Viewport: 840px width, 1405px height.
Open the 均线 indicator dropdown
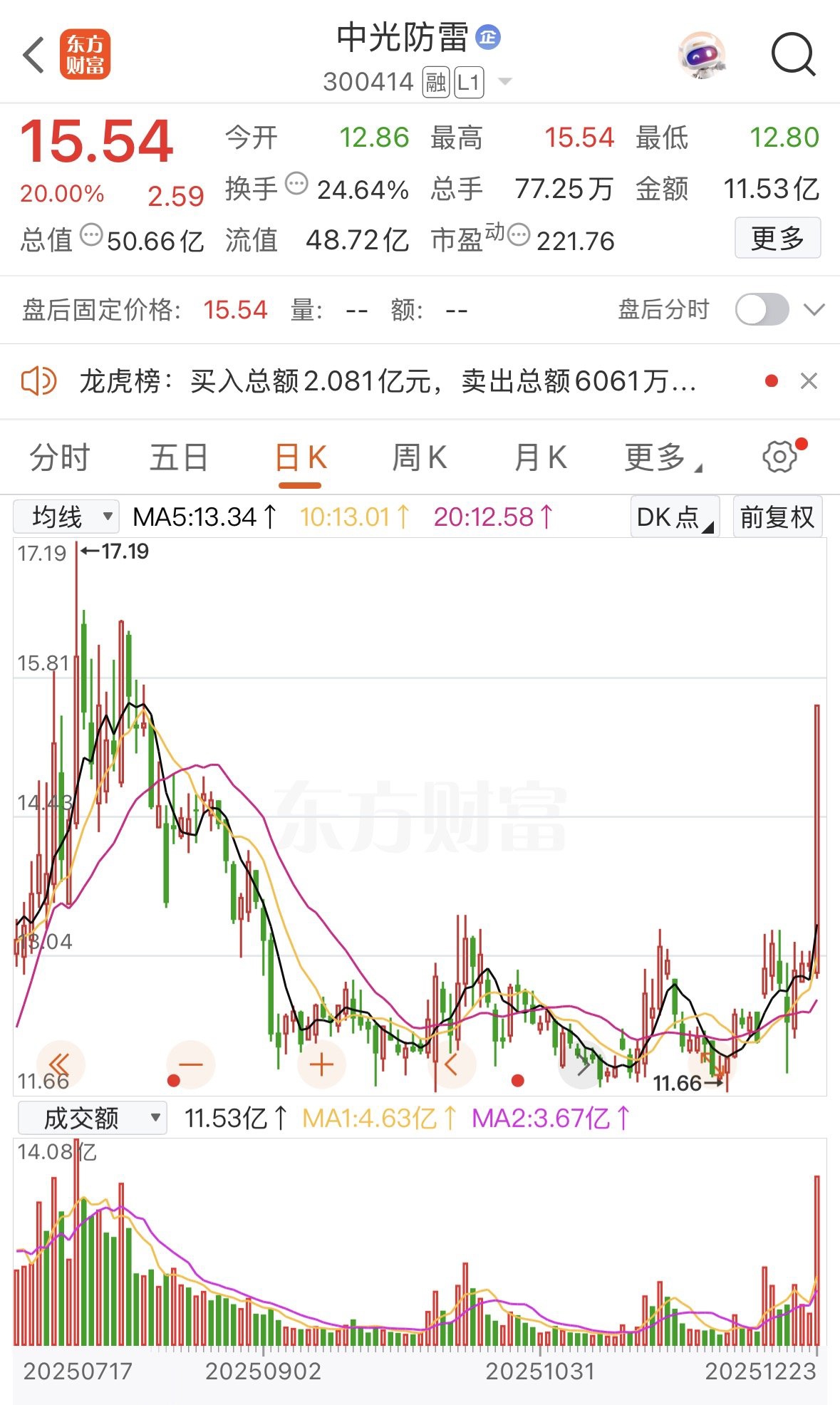(66, 517)
